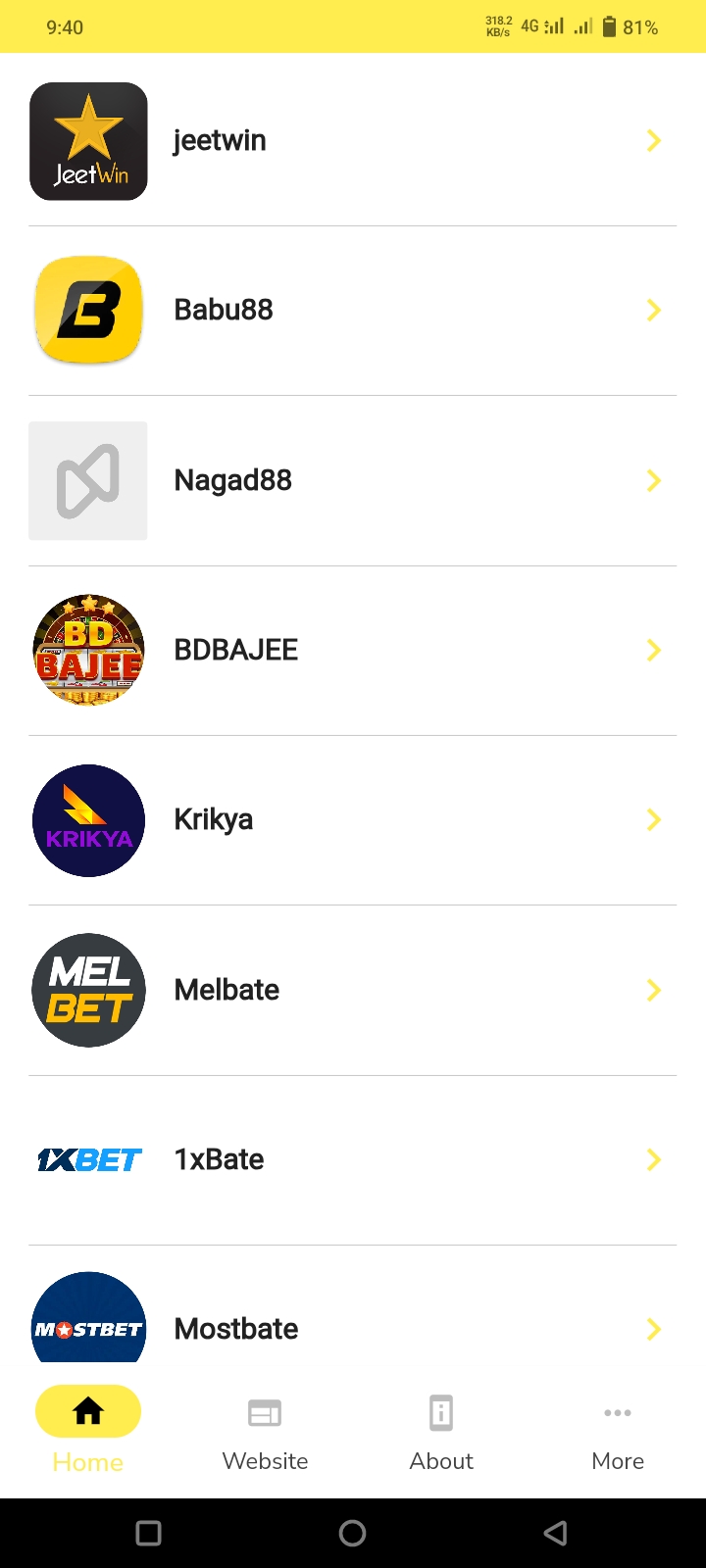Select the Nagad88 list item

click(x=353, y=480)
